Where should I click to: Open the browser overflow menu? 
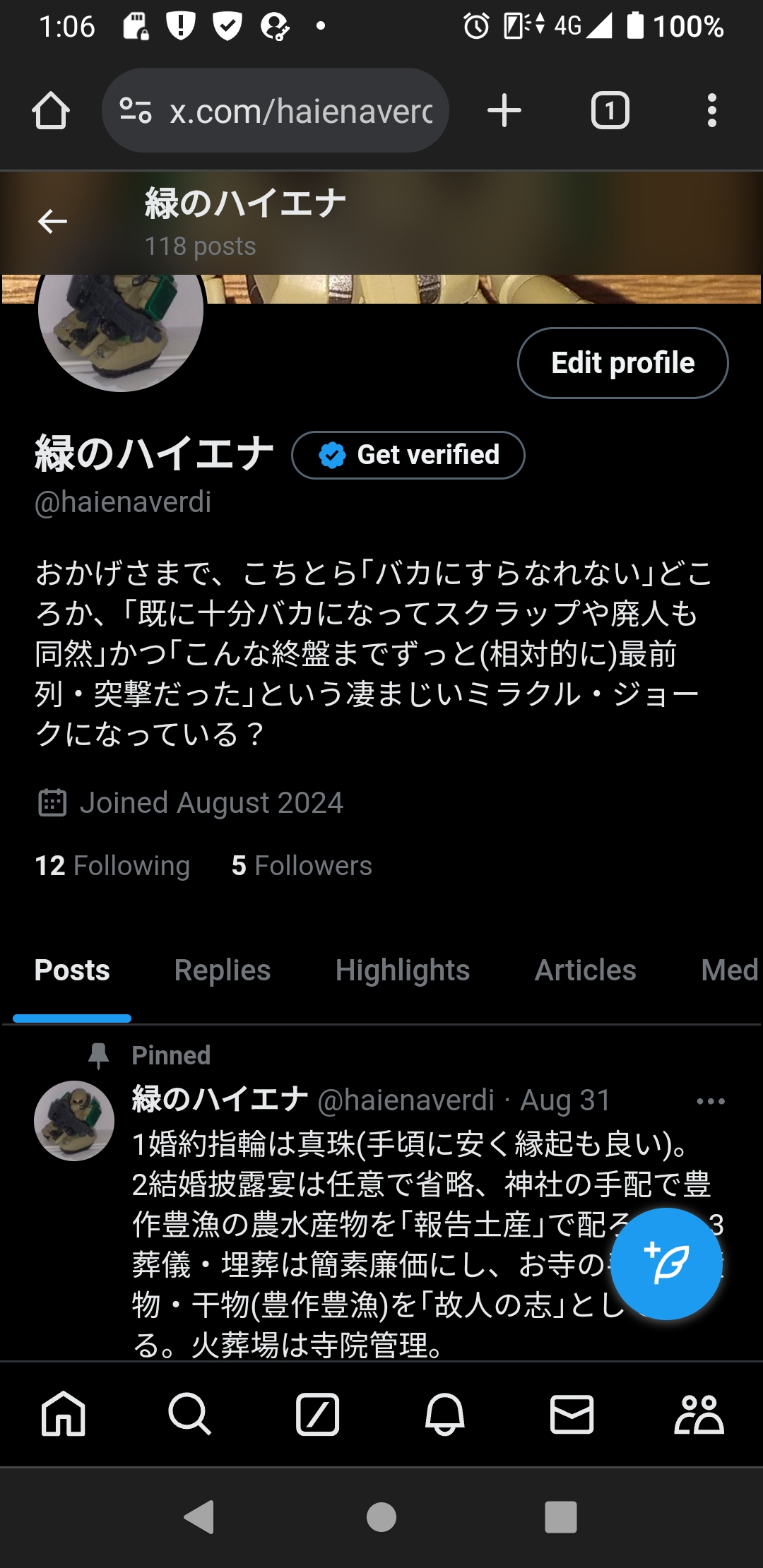tap(711, 111)
